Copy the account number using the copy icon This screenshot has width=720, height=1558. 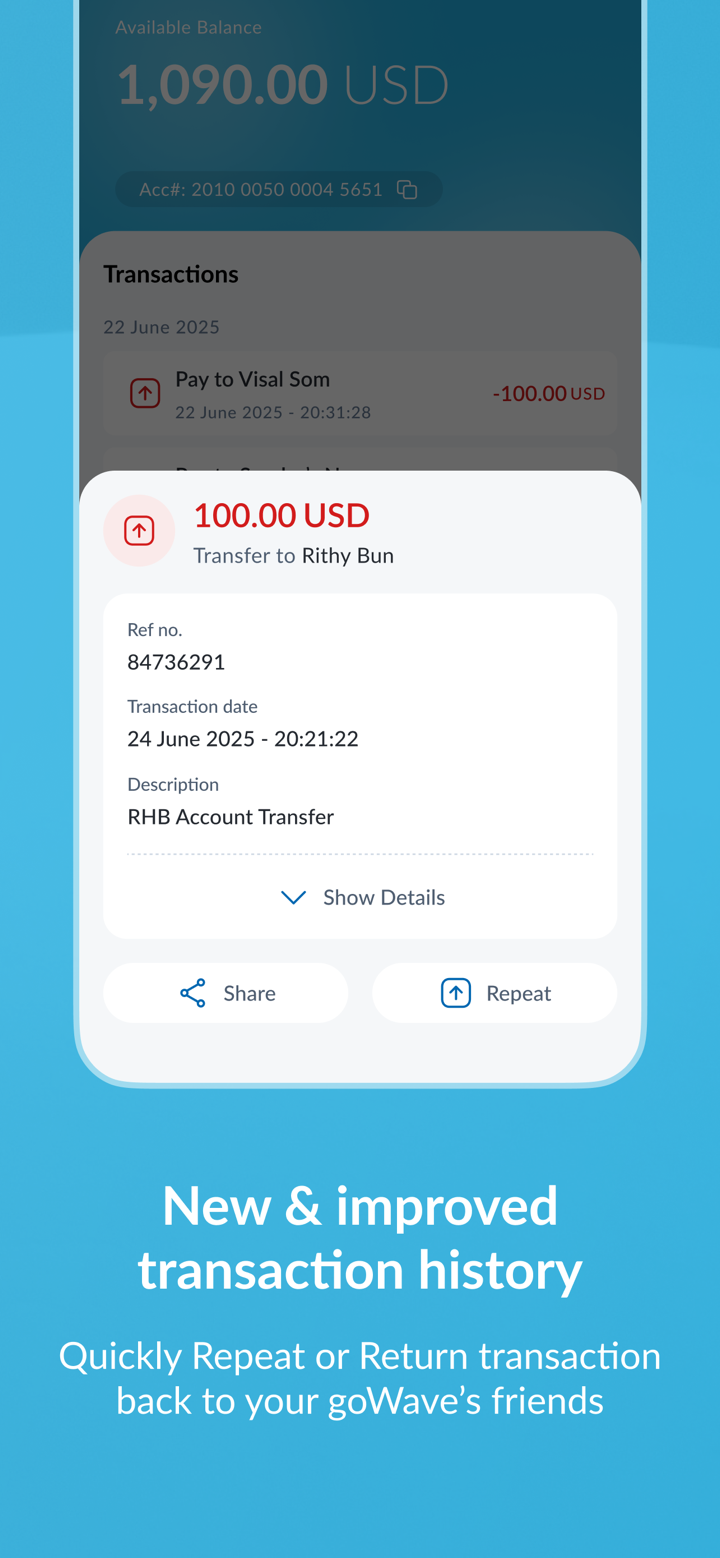407,189
